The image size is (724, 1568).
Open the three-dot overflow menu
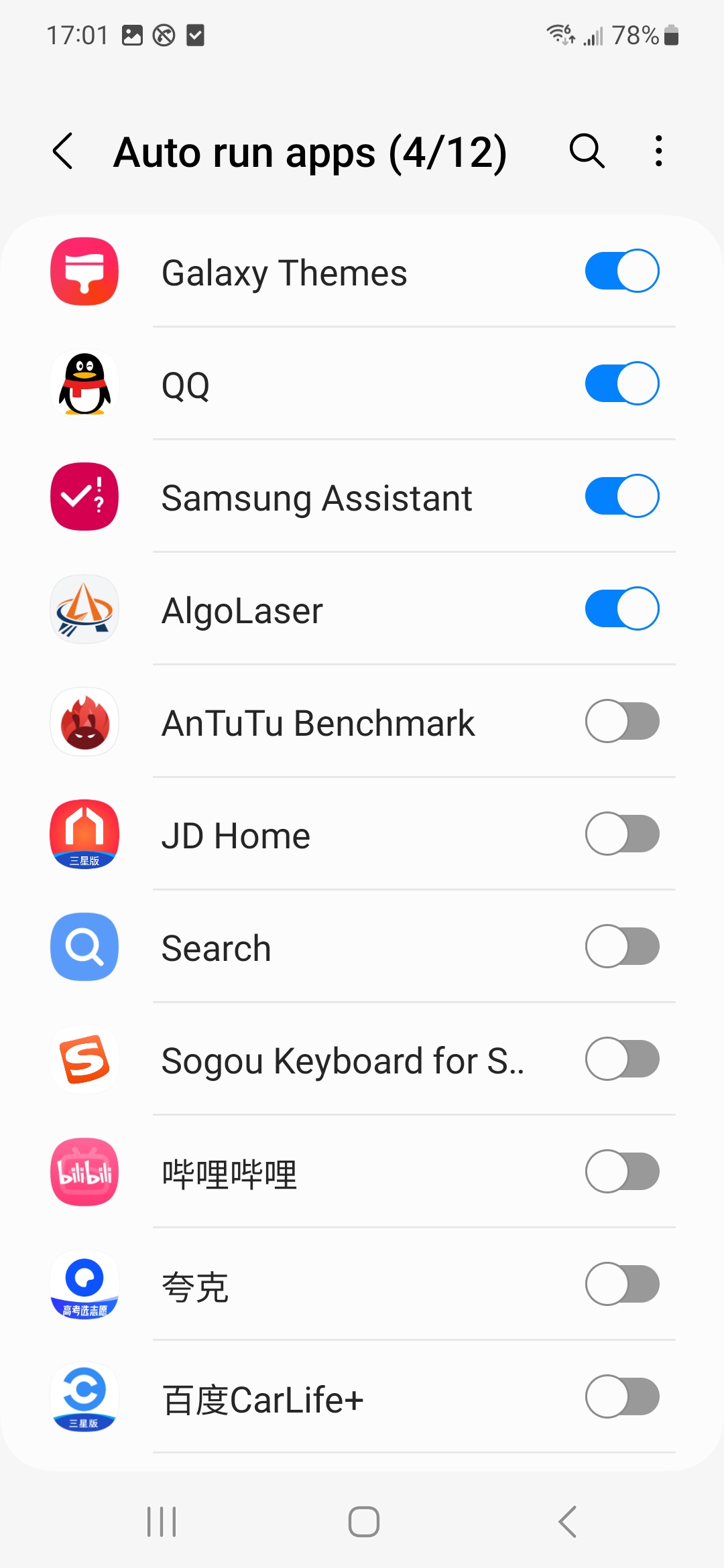659,151
